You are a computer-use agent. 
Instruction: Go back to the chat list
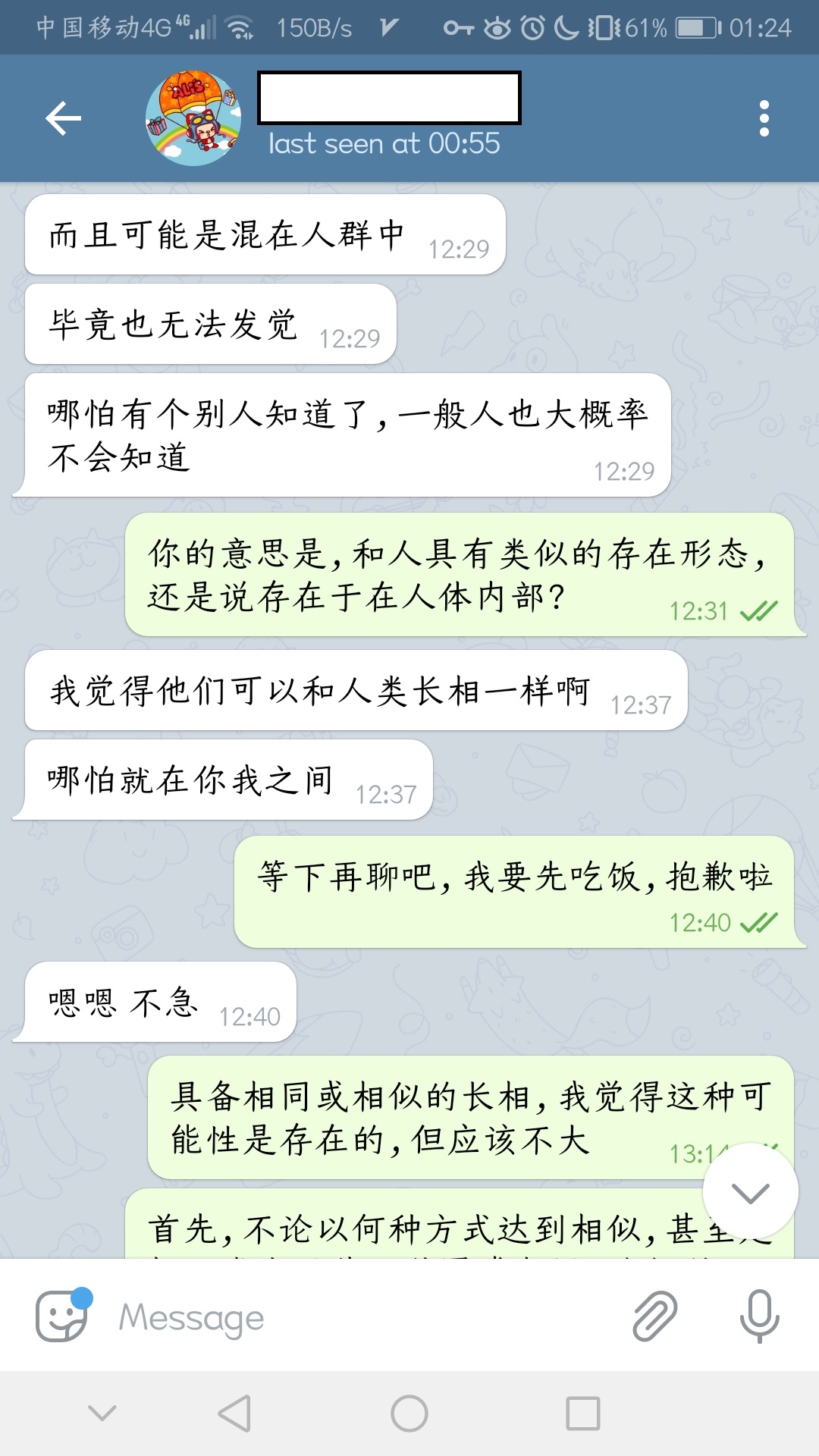(x=63, y=118)
